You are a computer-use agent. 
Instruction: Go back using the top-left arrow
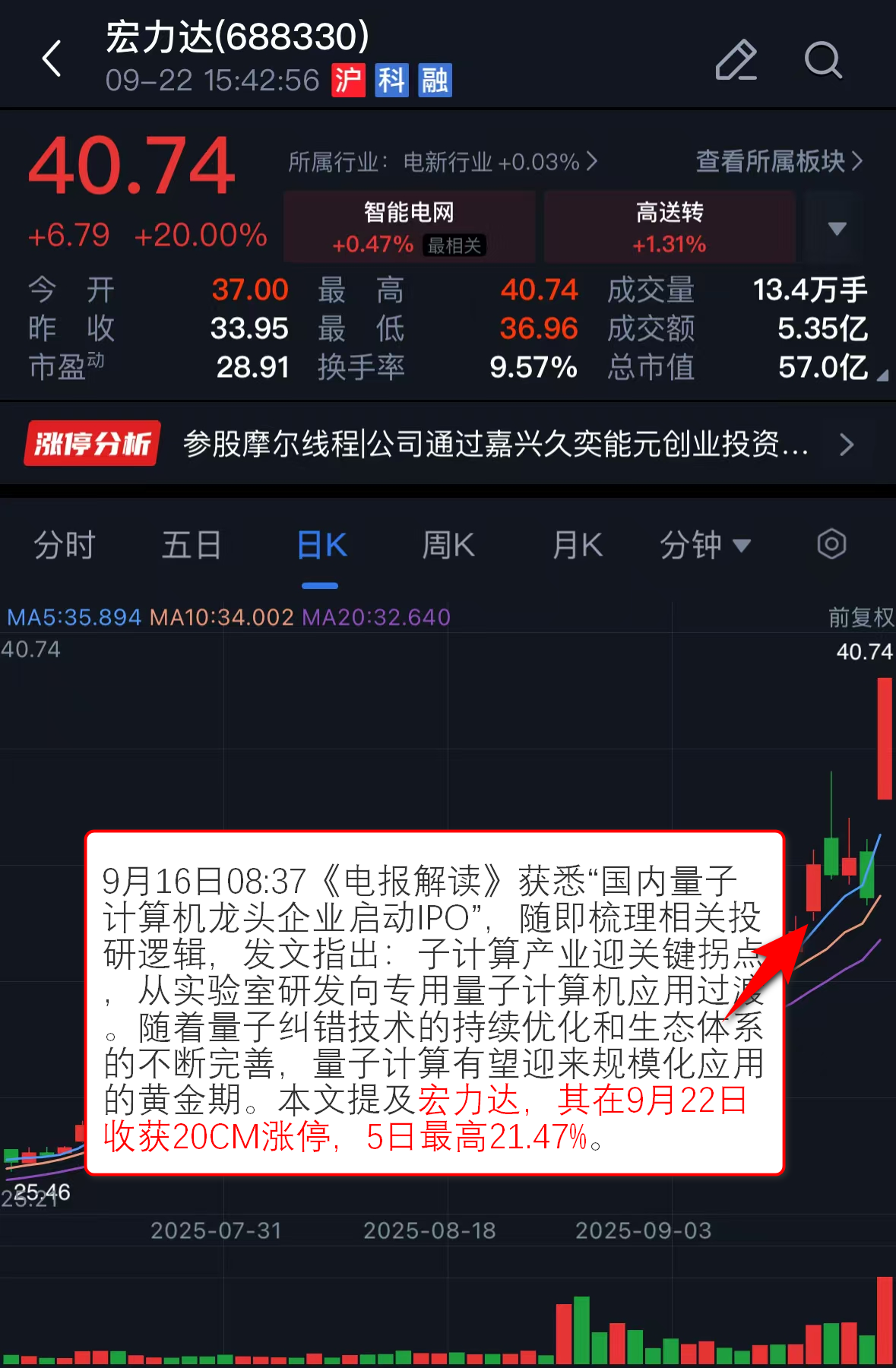[52, 59]
